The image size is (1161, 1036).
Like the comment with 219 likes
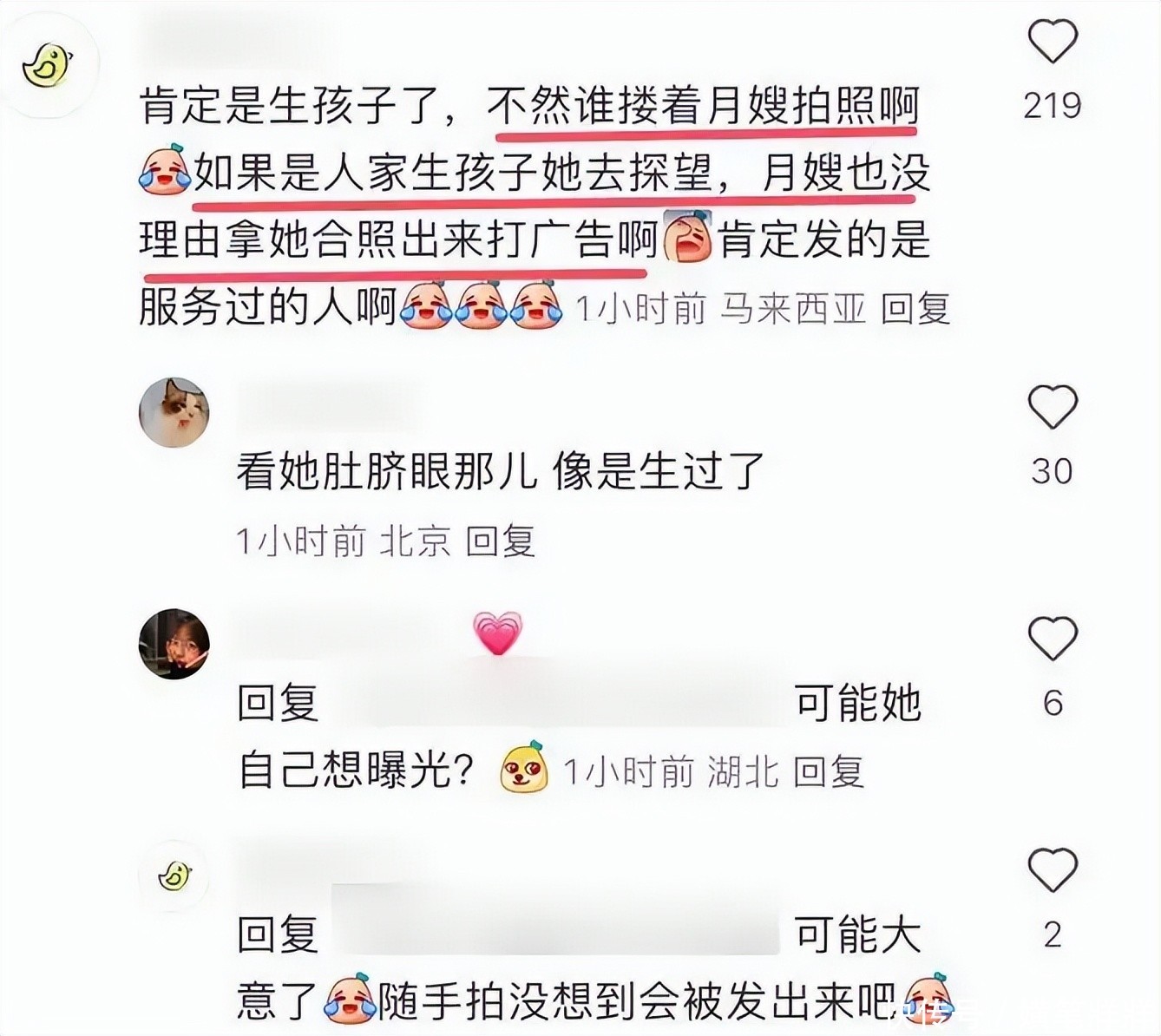coord(1053,41)
